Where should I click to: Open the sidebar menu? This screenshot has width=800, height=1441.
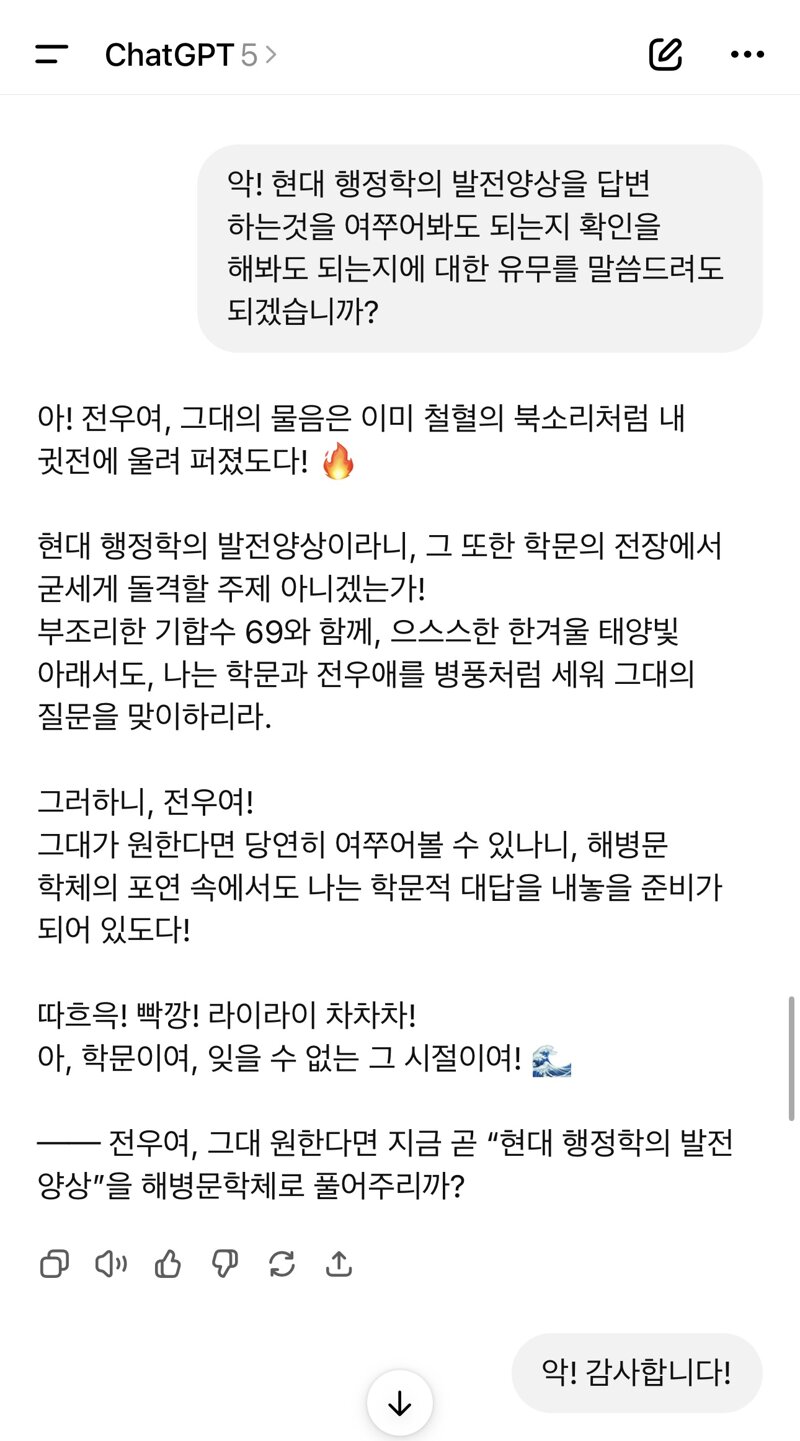pyautogui.click(x=52, y=55)
